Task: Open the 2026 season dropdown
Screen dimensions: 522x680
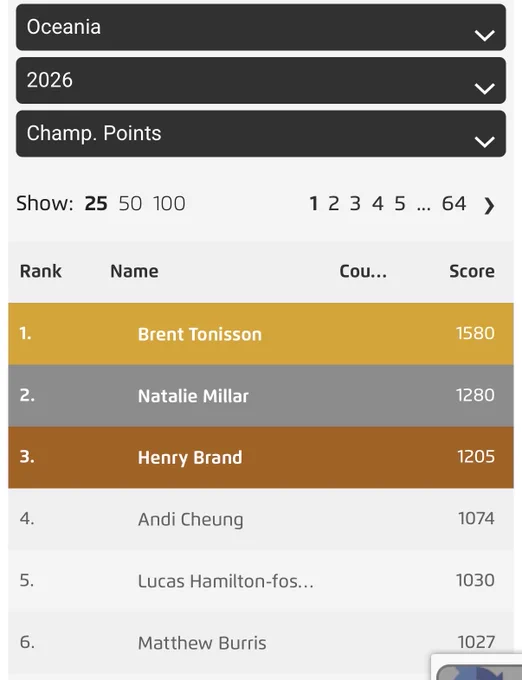Action: coord(261,81)
